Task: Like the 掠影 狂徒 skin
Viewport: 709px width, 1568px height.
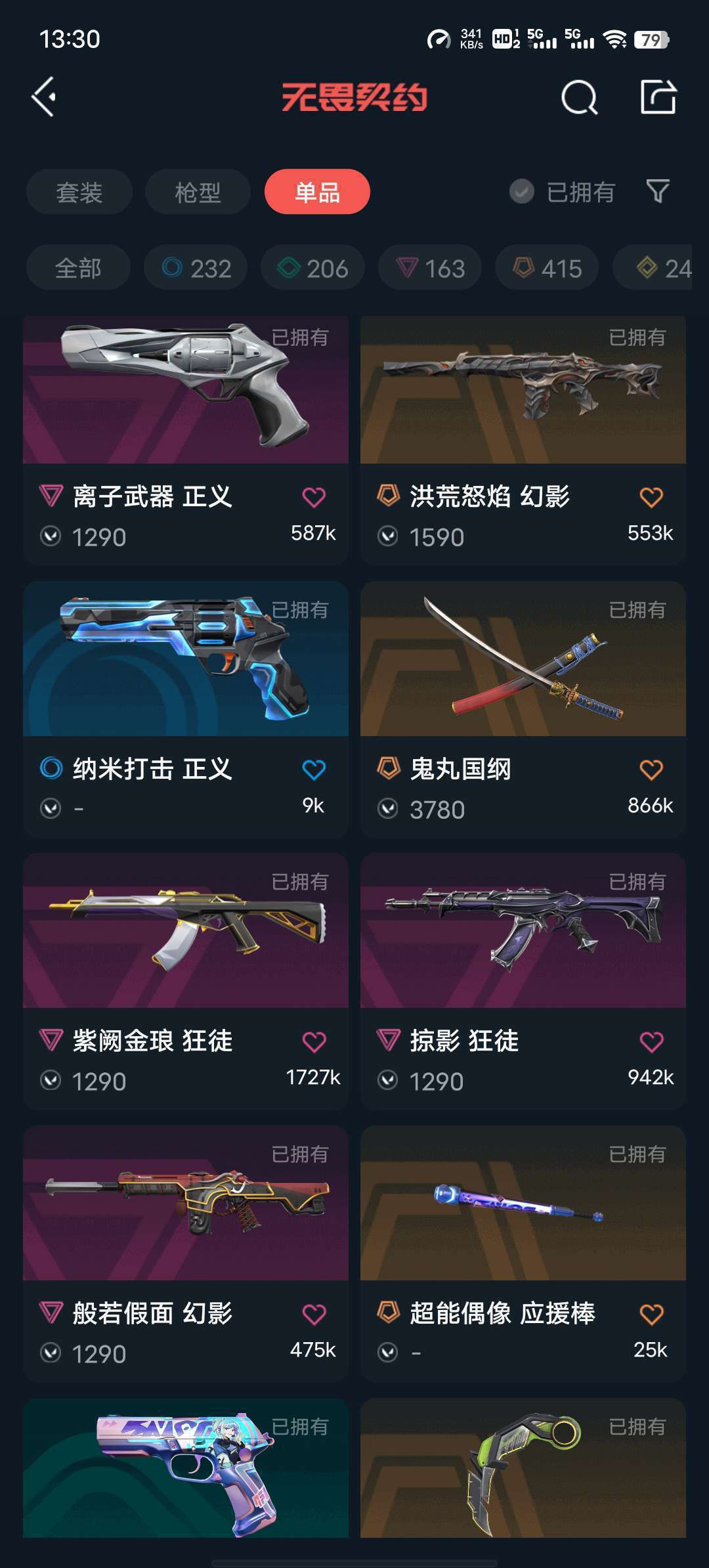Action: point(651,1041)
